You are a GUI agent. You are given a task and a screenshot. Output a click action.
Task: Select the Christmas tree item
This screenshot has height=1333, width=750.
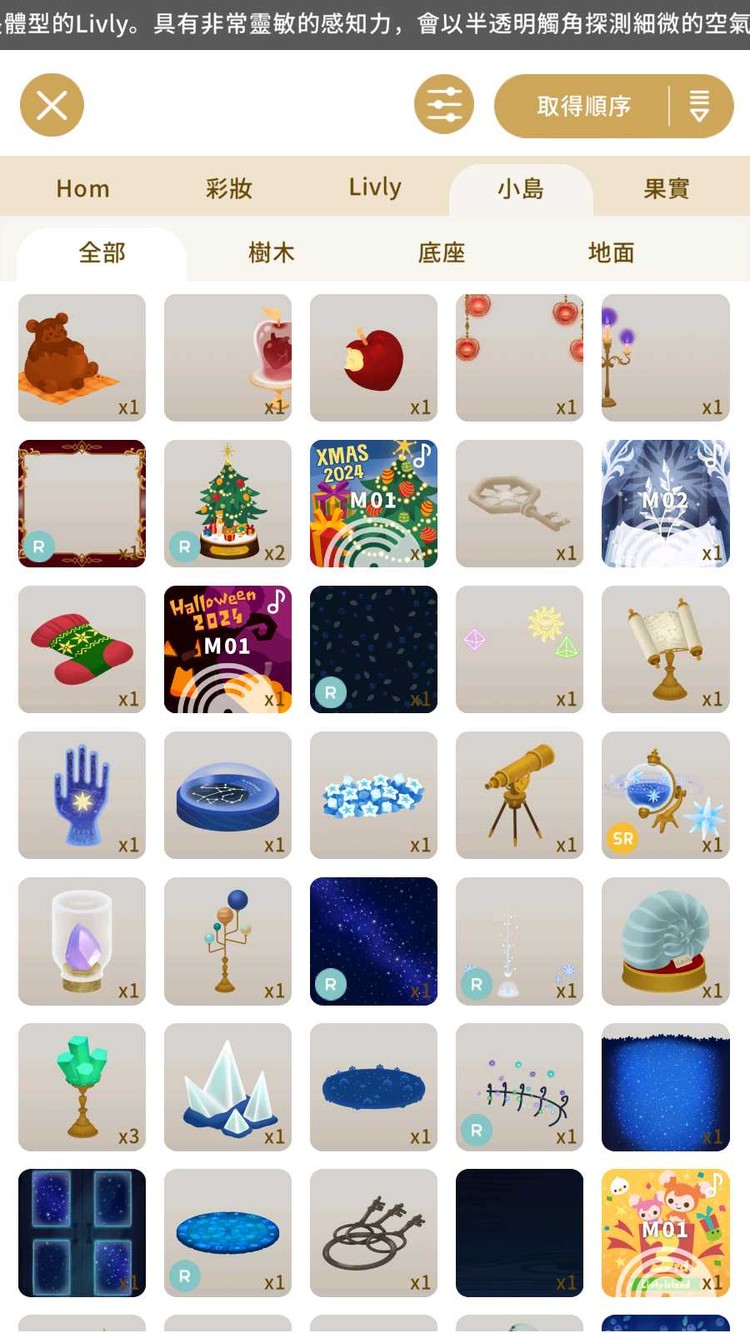tap(228, 503)
